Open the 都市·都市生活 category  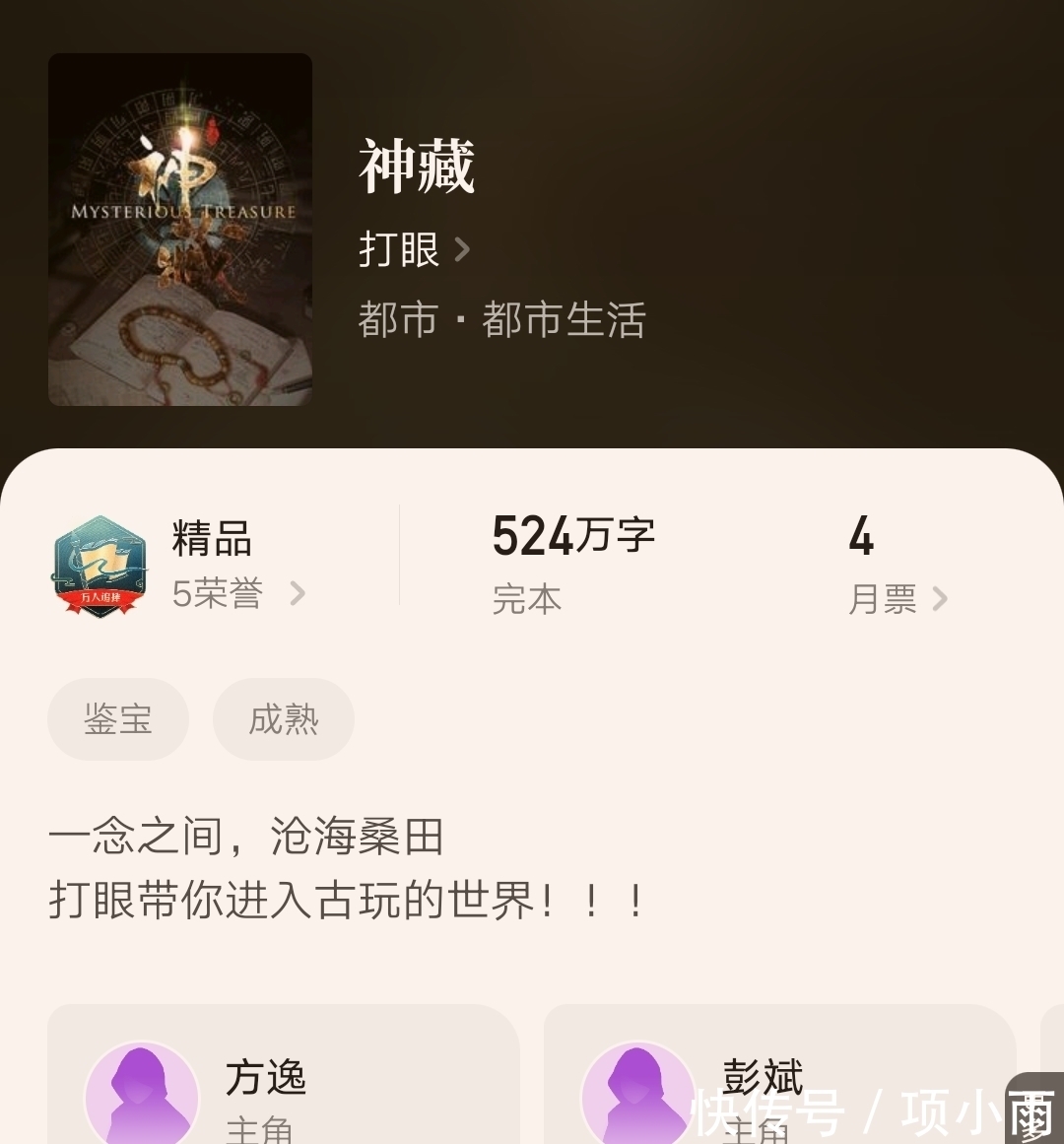tap(502, 317)
